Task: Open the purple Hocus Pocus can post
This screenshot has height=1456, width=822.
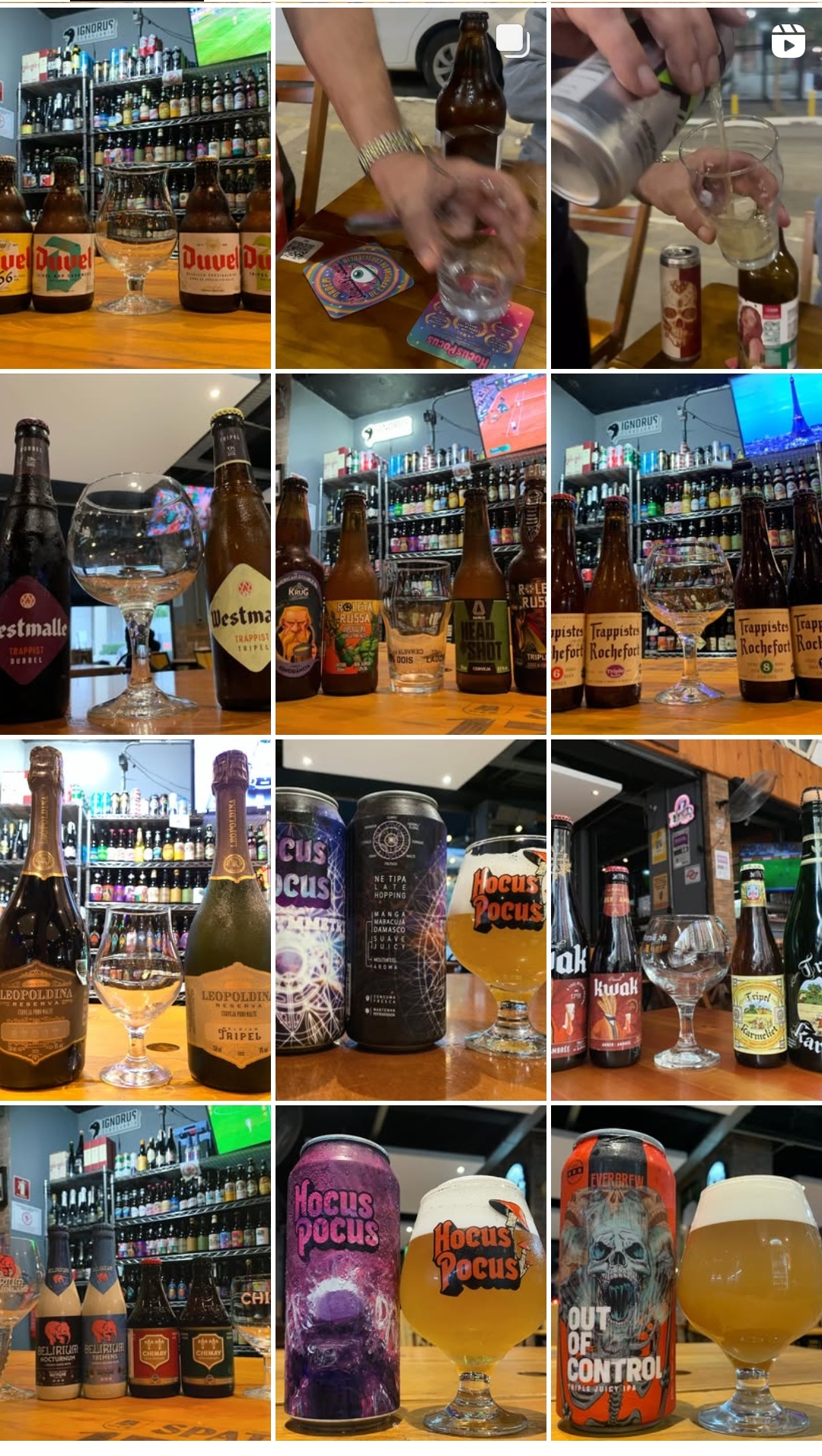Action: [410, 1272]
